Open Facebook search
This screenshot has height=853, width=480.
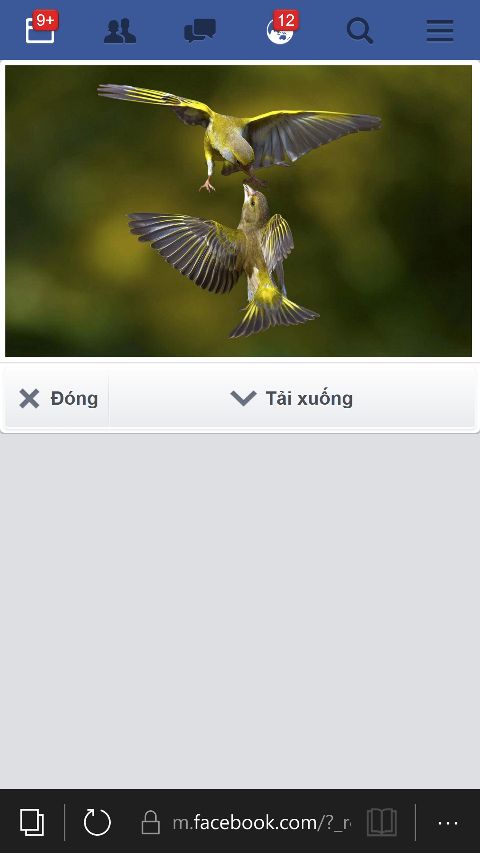(360, 30)
